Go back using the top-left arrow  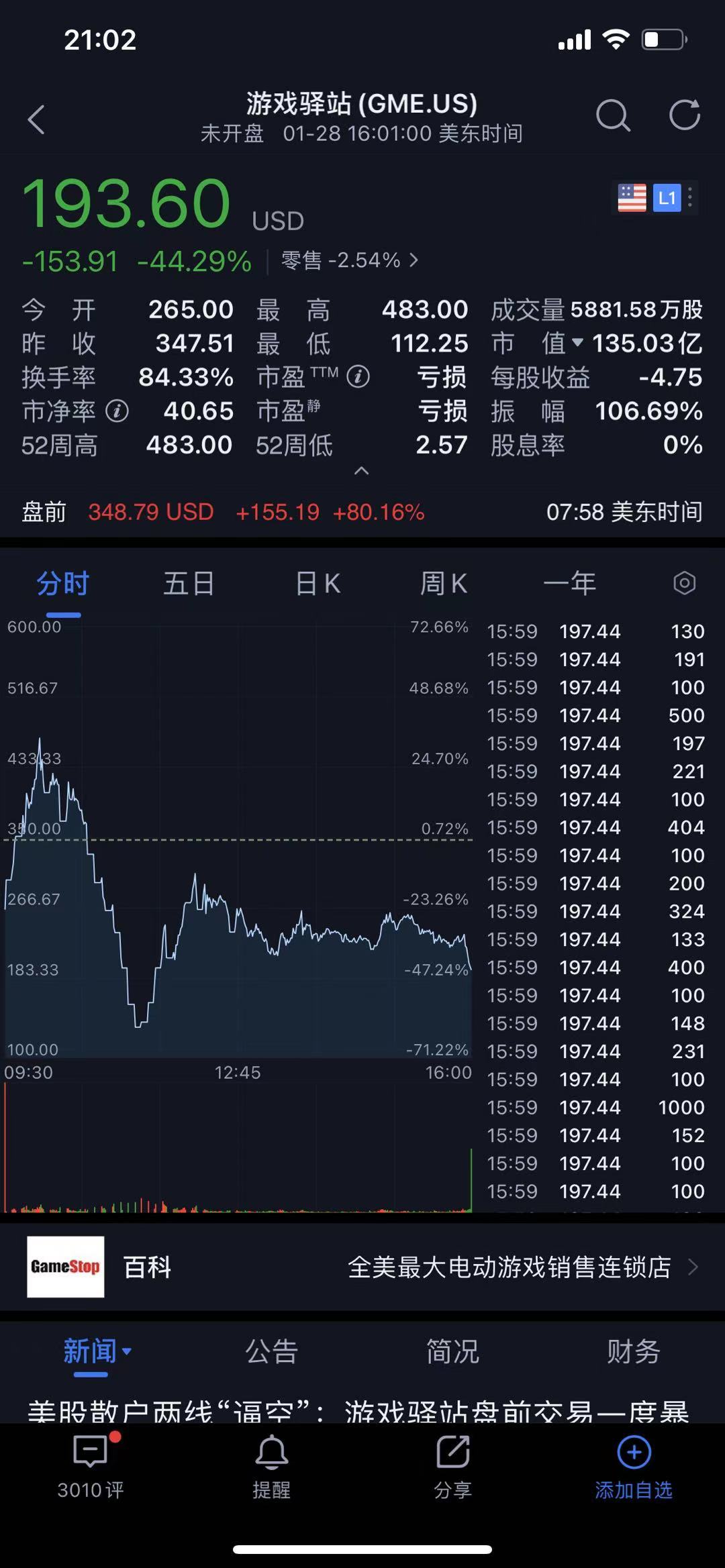click(36, 119)
